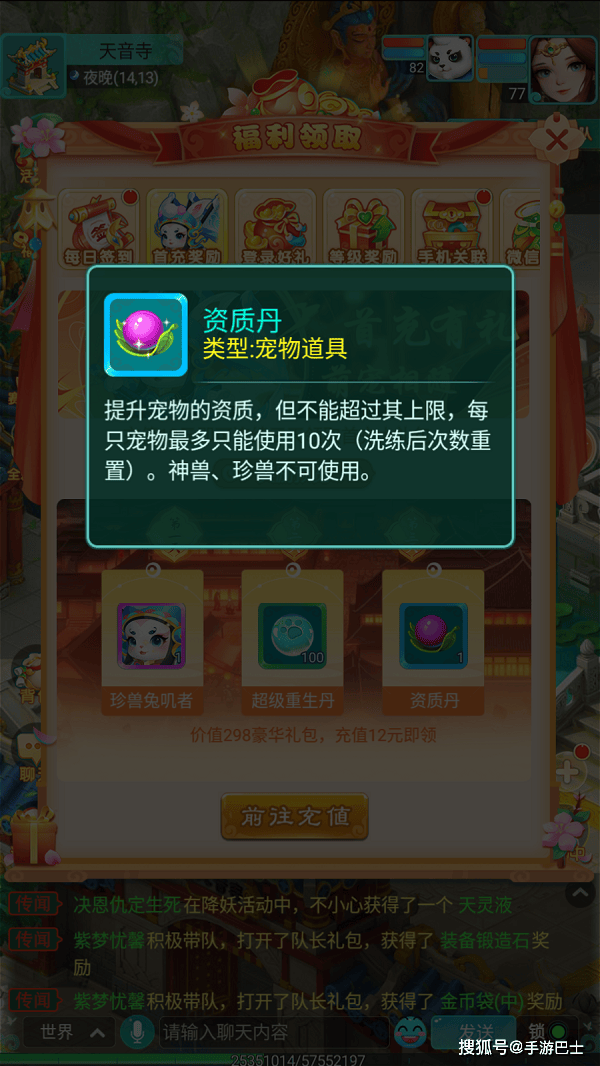Toggle the 锁 chat lock
Viewport: 600px width, 1066px height.
pos(546,1033)
